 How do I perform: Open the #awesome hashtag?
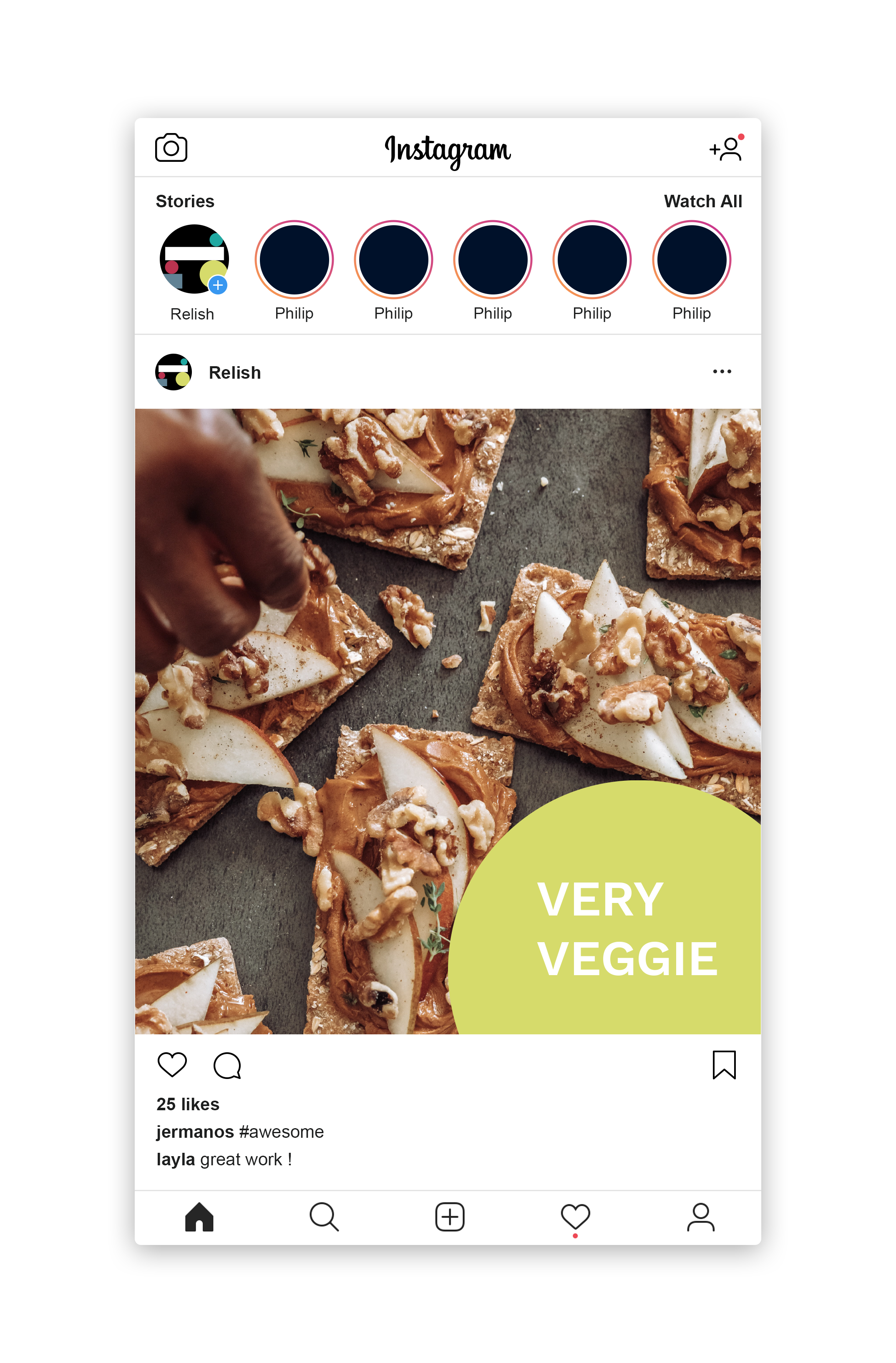[281, 1132]
